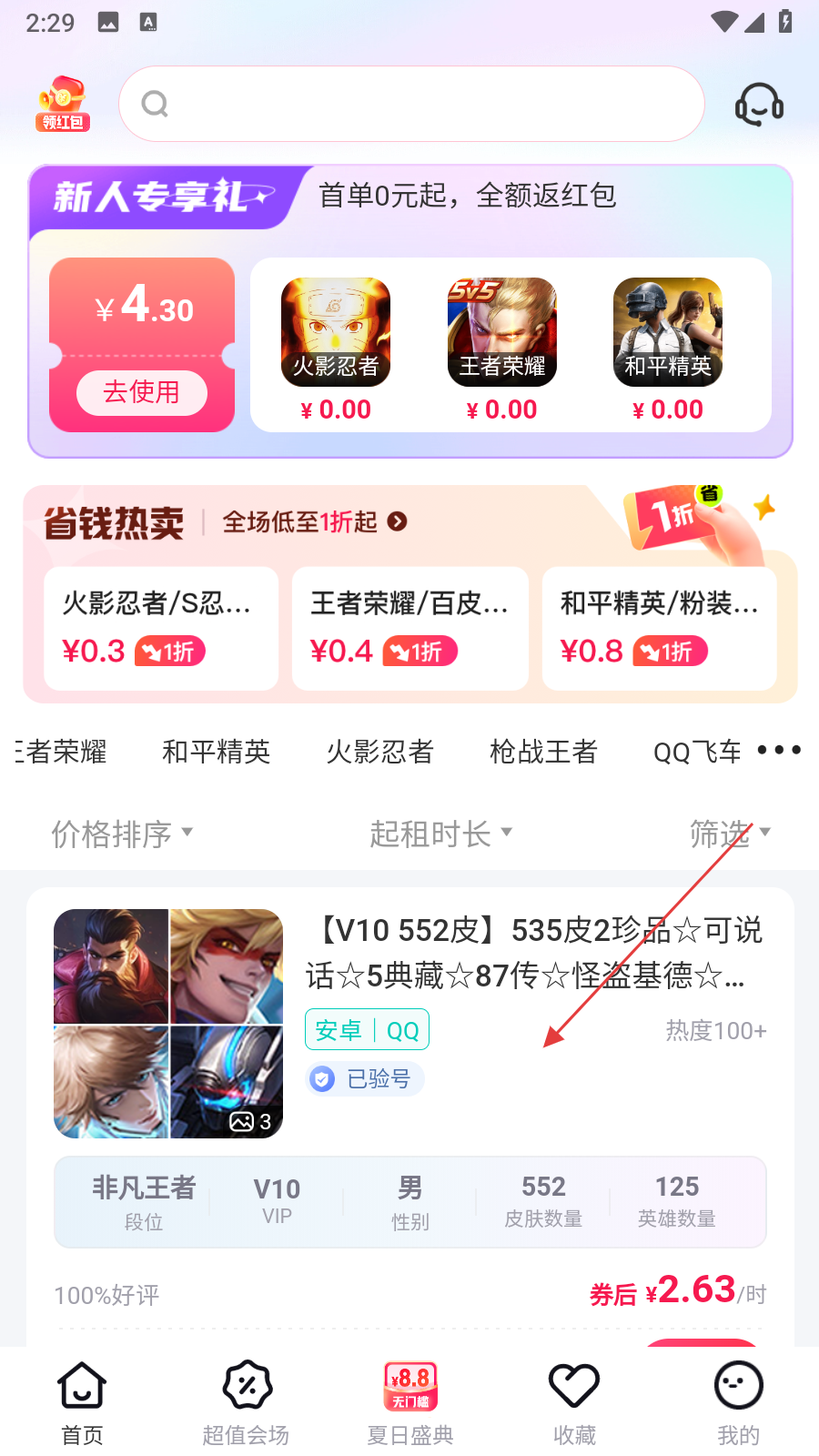Go to the 超值会场 tab
This screenshot has height=1456, width=819.
pos(246,1402)
